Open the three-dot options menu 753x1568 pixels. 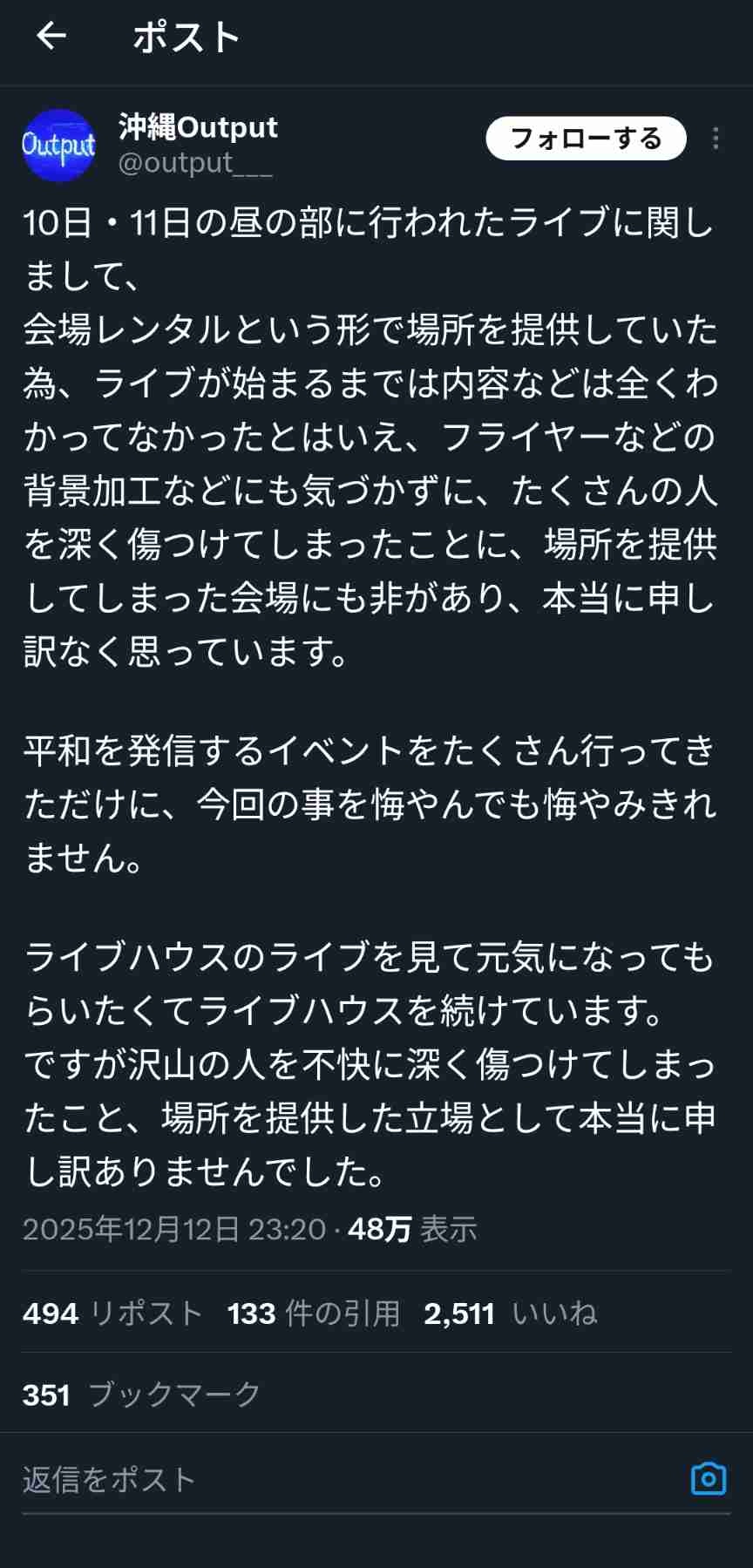pyautogui.click(x=715, y=138)
